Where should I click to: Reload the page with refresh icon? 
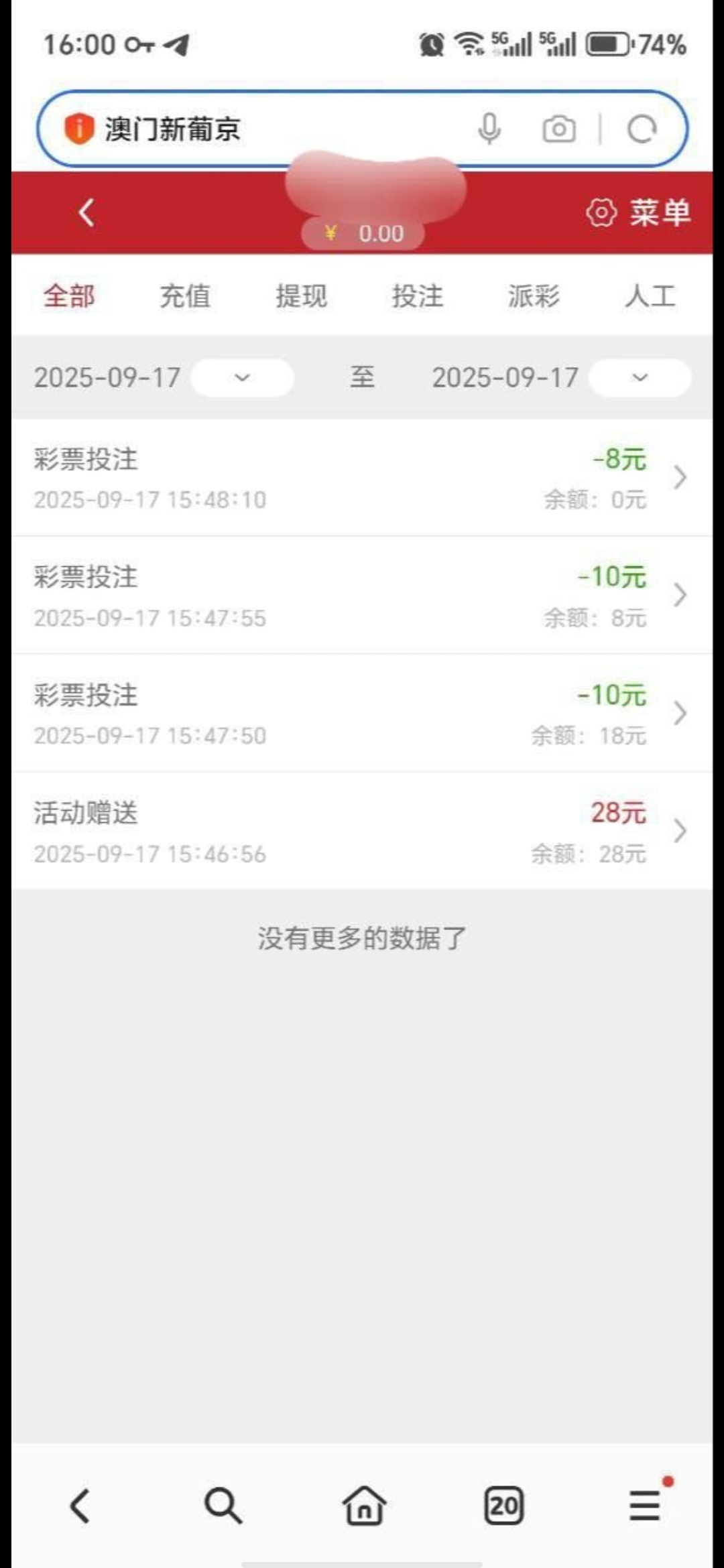pyautogui.click(x=642, y=129)
